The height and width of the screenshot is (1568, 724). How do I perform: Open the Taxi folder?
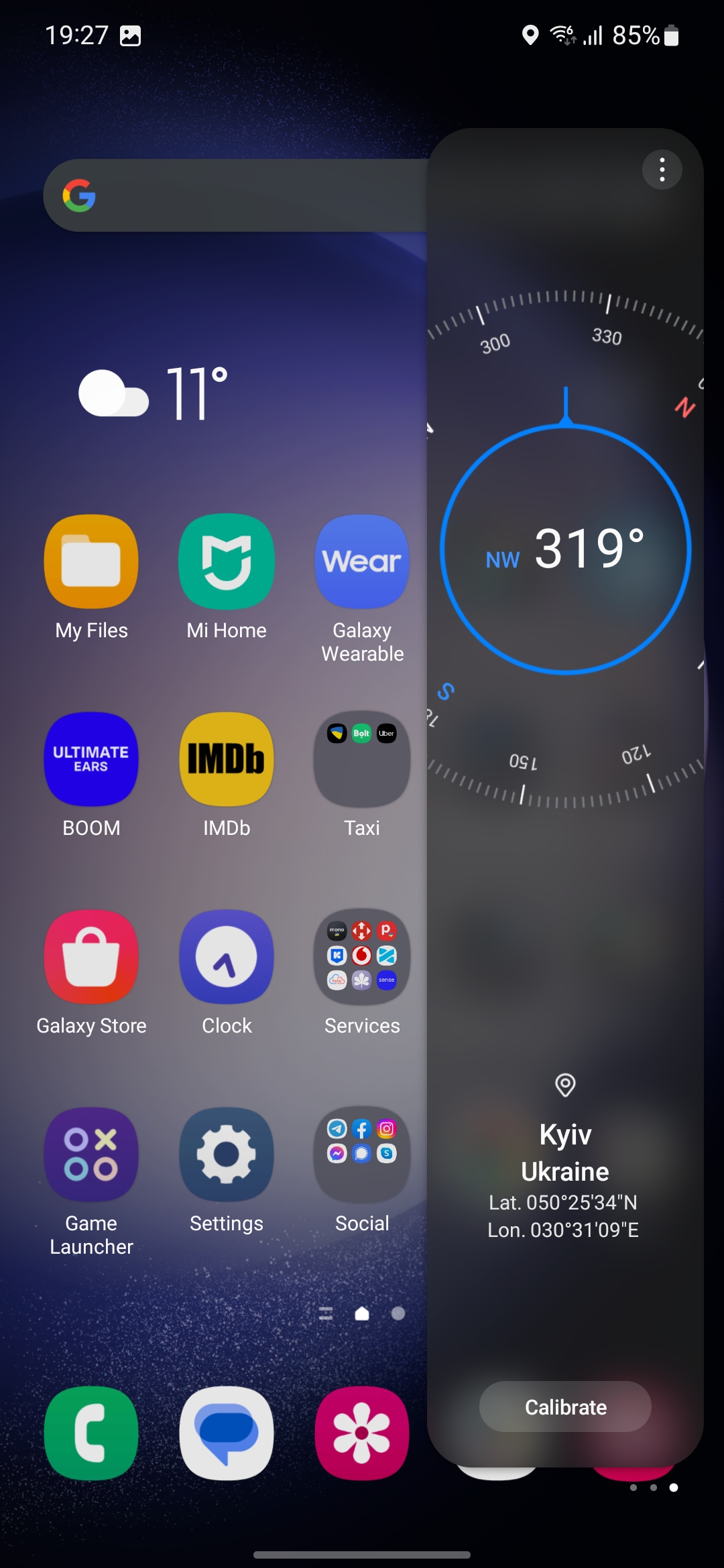tap(362, 759)
